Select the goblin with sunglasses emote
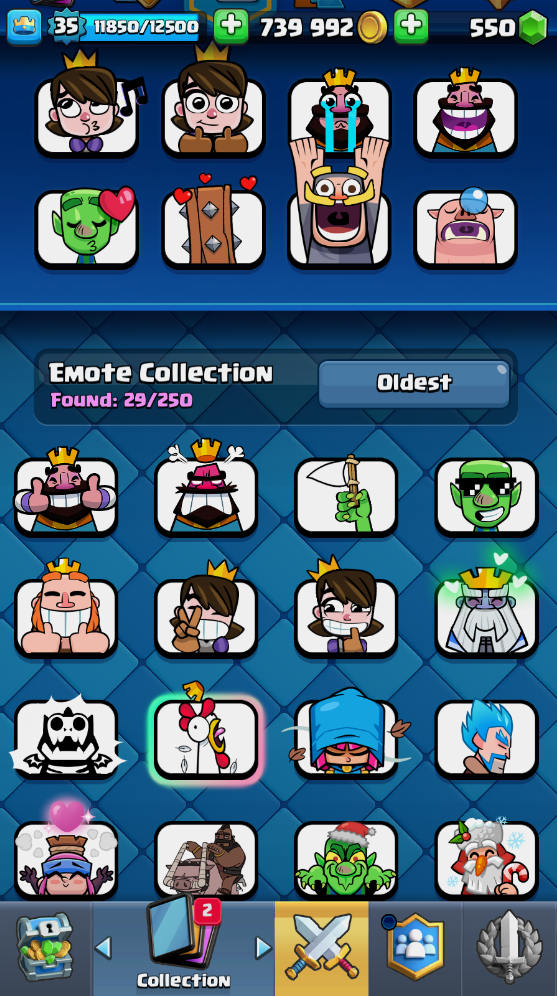 pos(487,496)
